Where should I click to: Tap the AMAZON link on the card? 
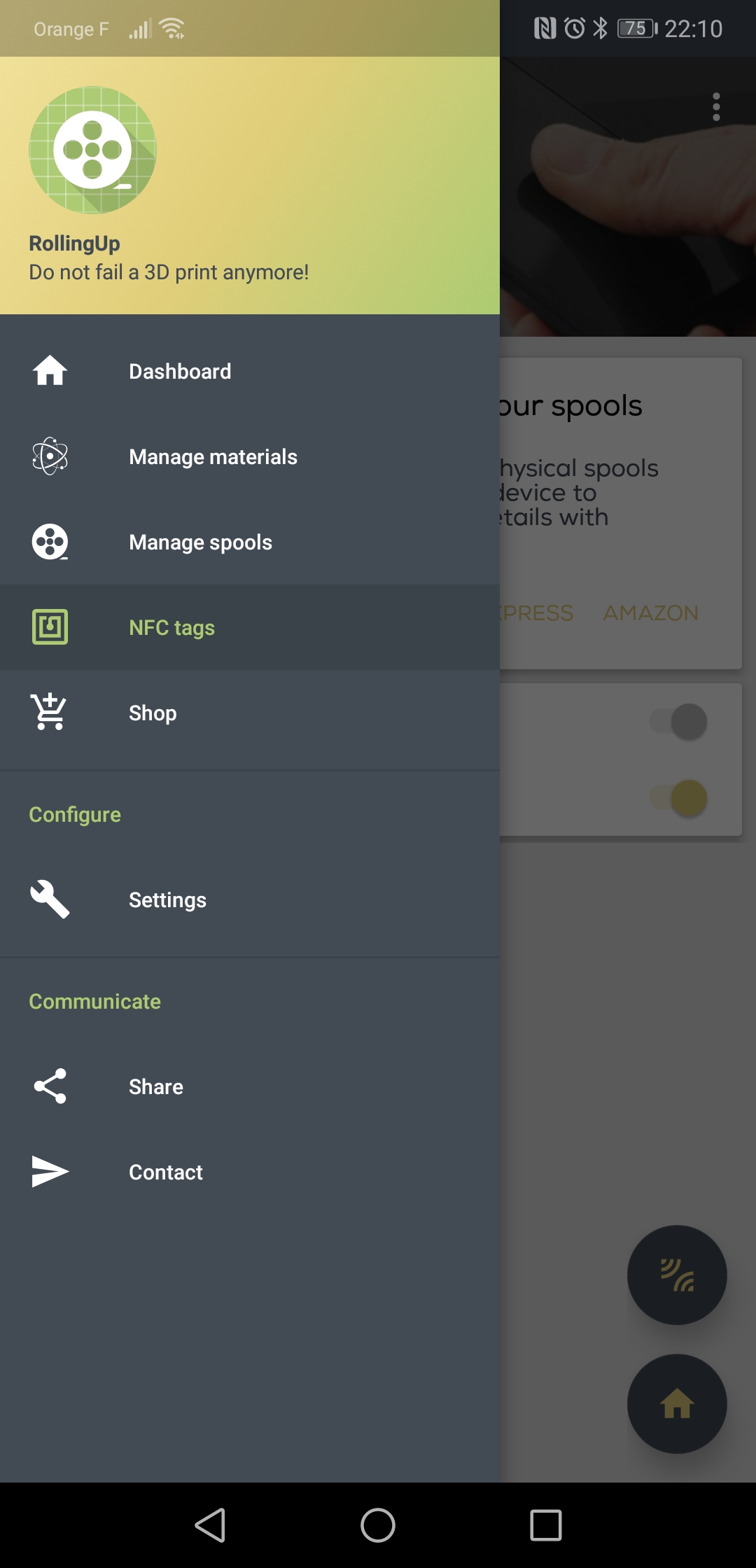[x=650, y=612]
